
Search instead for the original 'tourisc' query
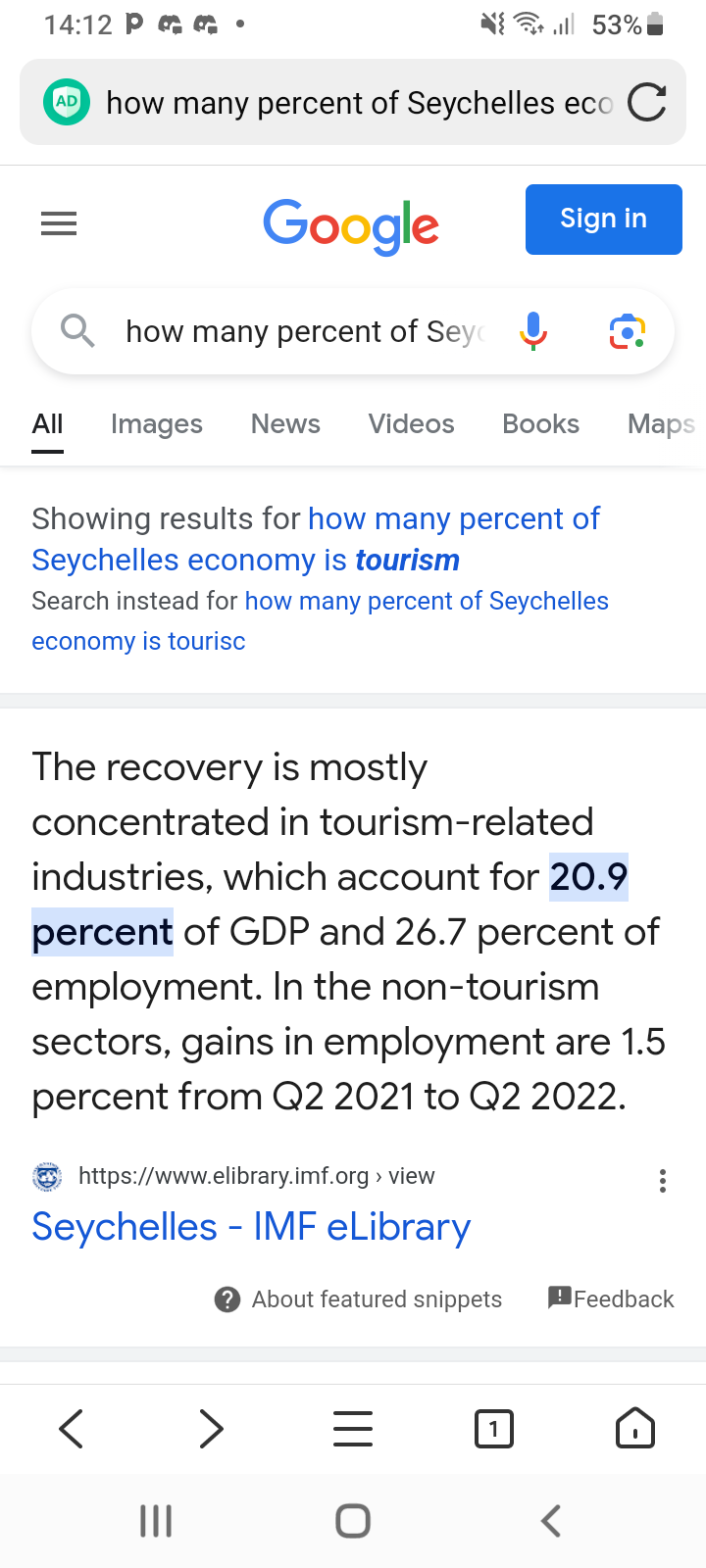pyautogui.click(x=320, y=621)
